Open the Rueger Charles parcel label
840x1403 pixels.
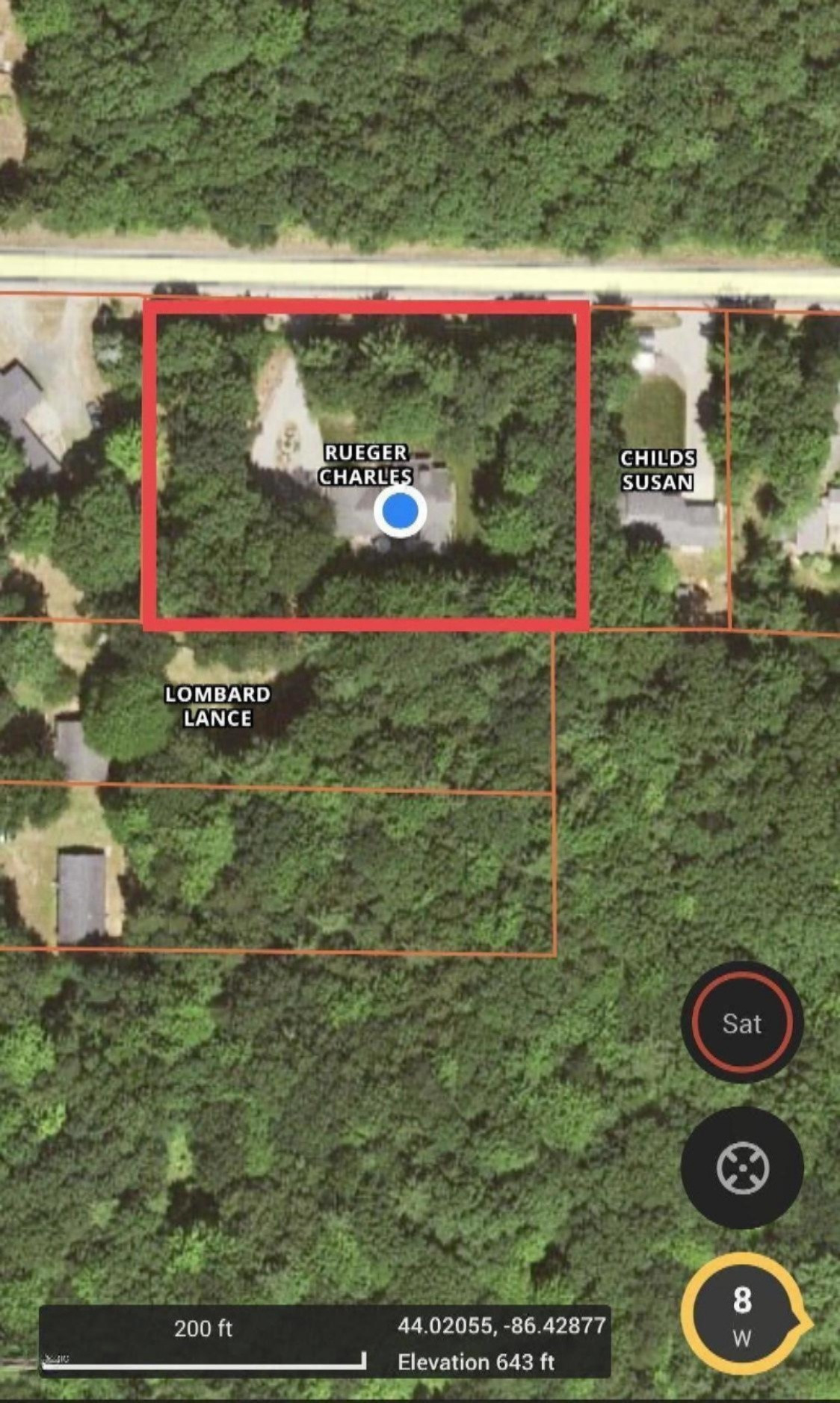(365, 464)
